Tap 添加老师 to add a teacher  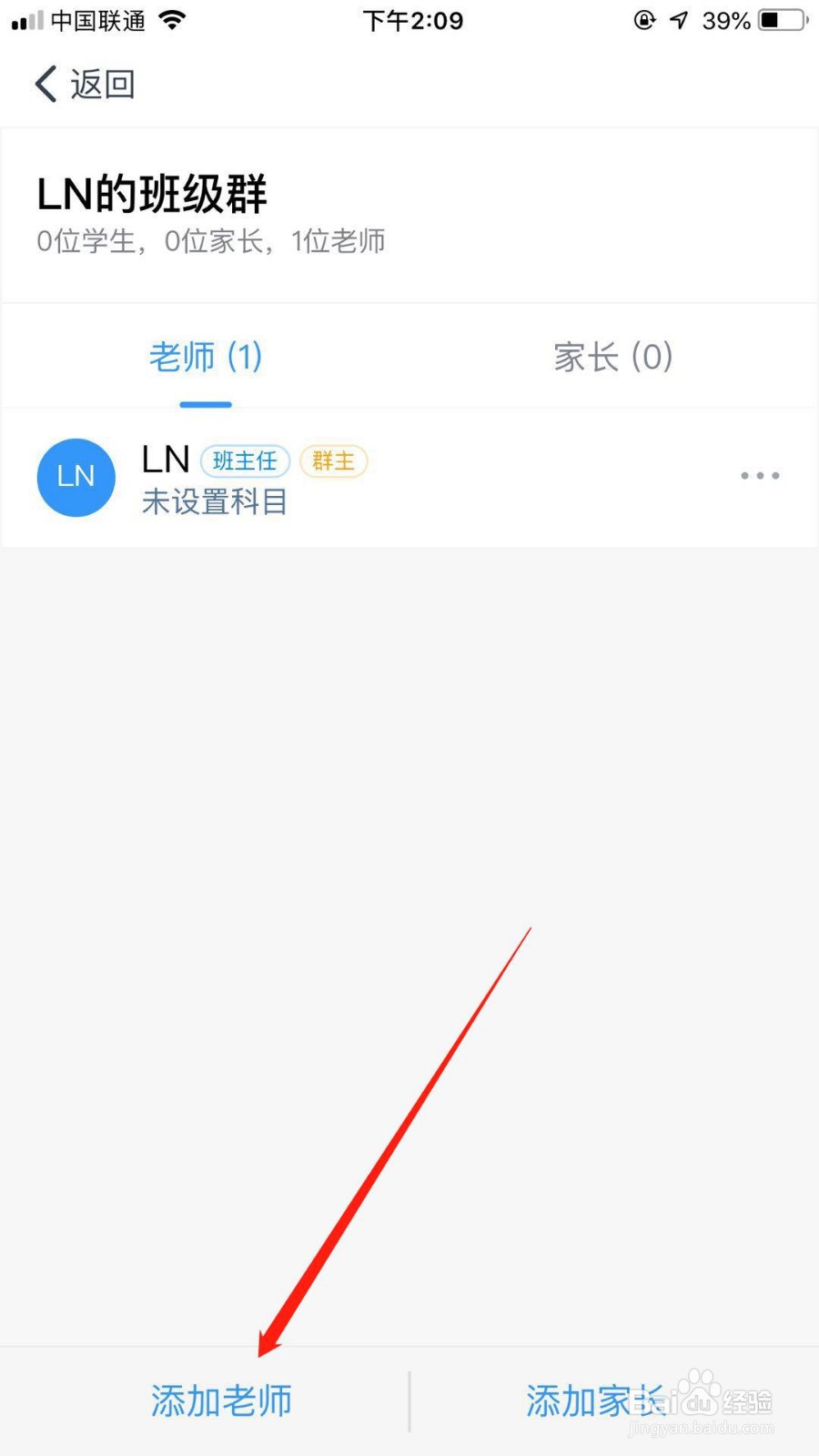click(x=220, y=1400)
